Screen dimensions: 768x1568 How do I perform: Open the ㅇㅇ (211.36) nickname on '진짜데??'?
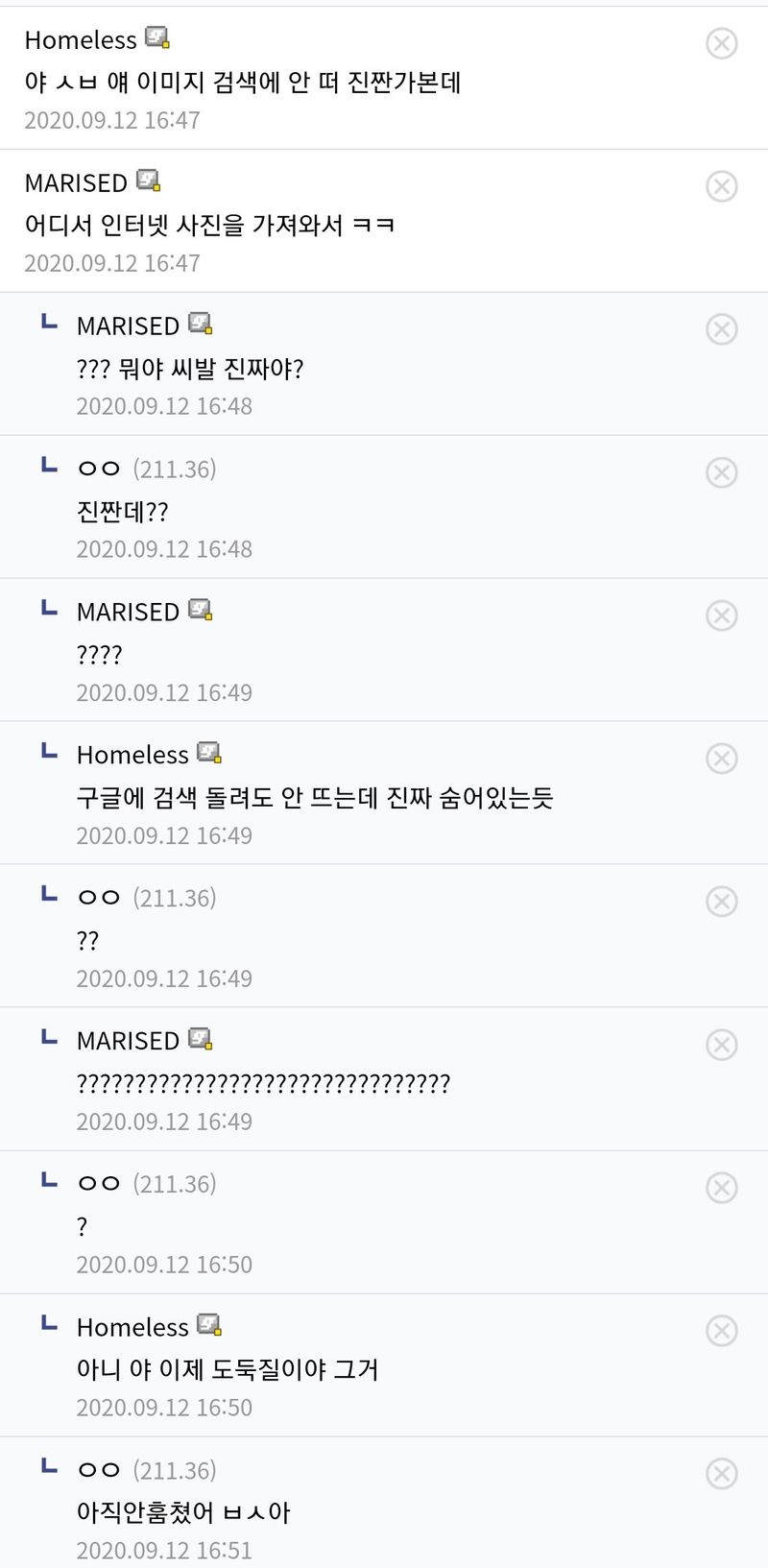(147, 469)
